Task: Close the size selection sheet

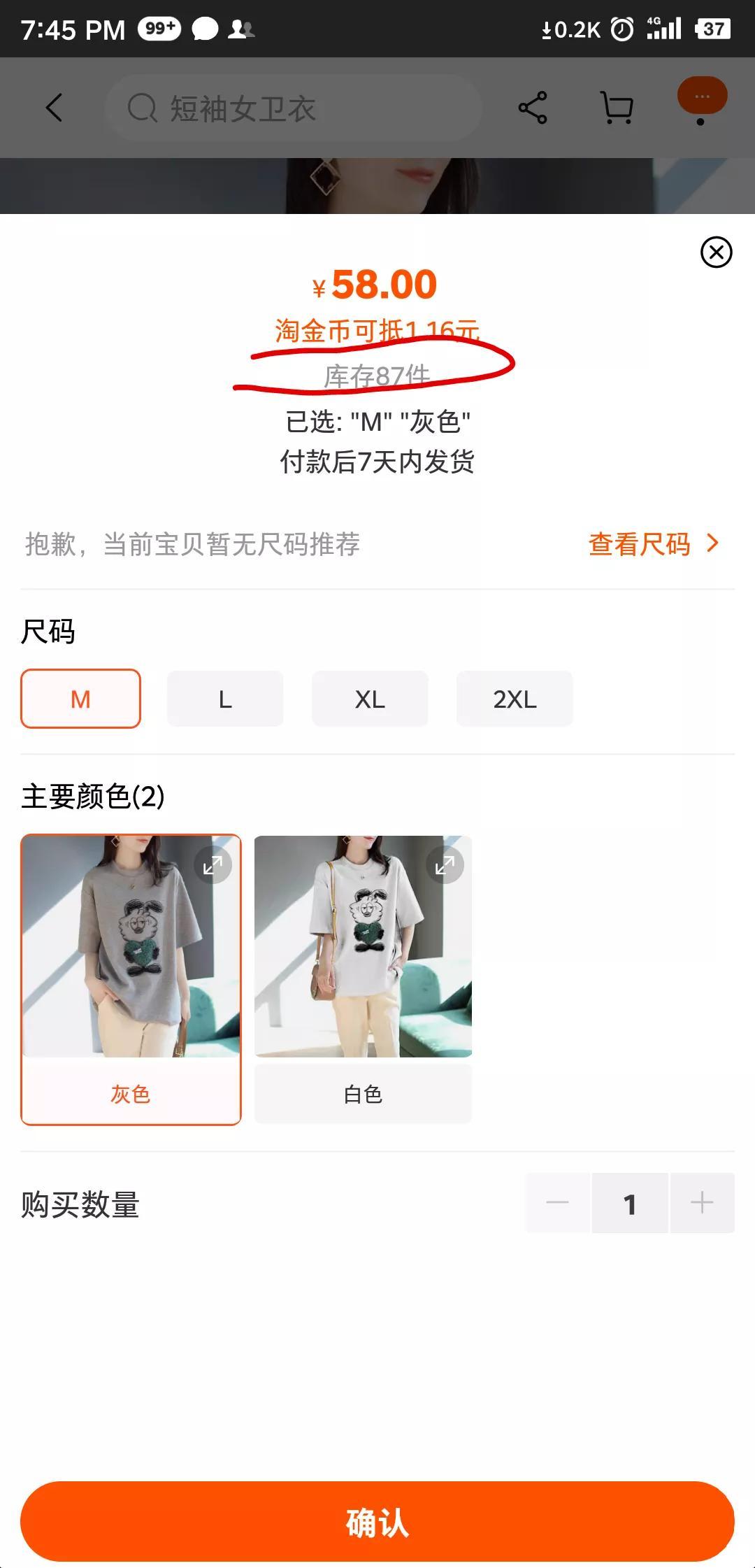Action: coord(716,252)
